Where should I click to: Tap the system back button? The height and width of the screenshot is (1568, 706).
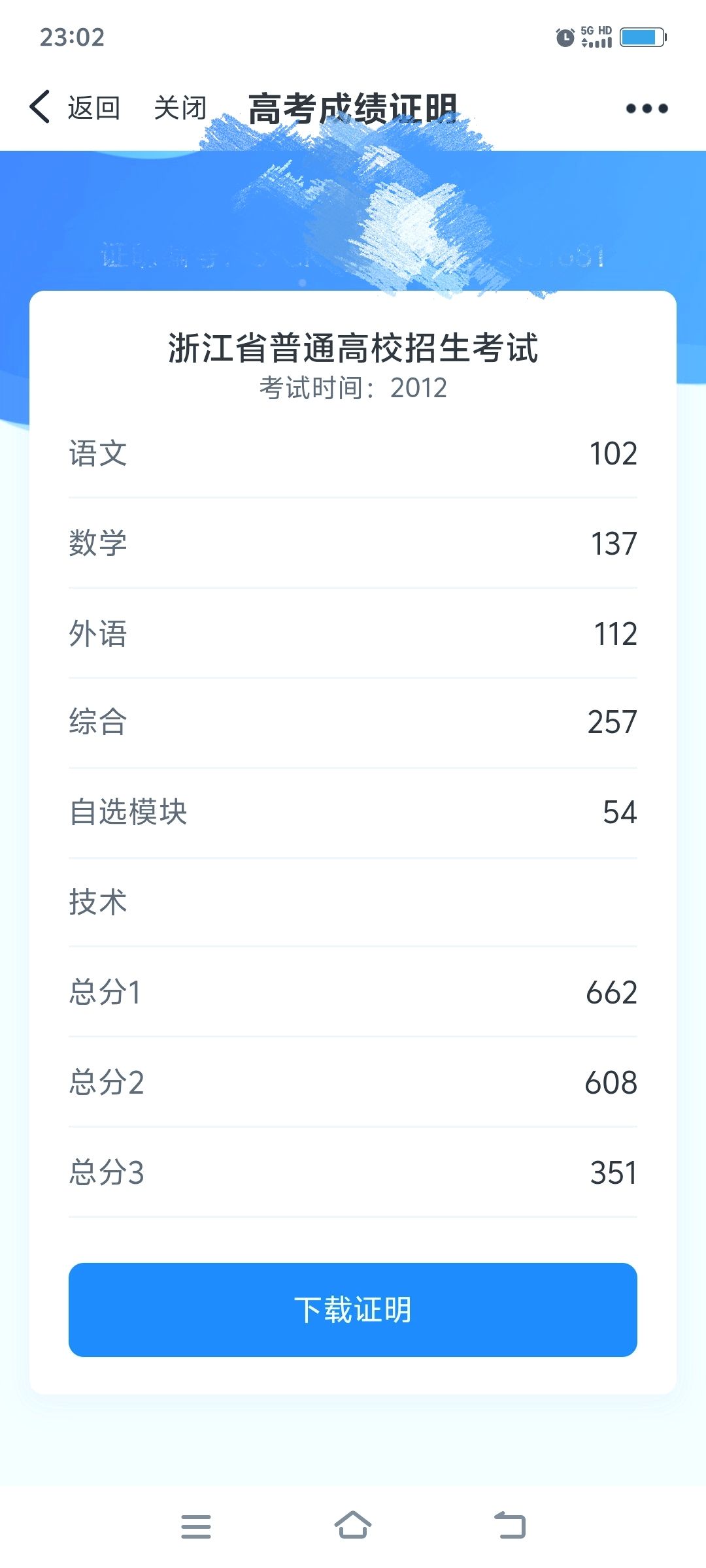coord(510,1525)
